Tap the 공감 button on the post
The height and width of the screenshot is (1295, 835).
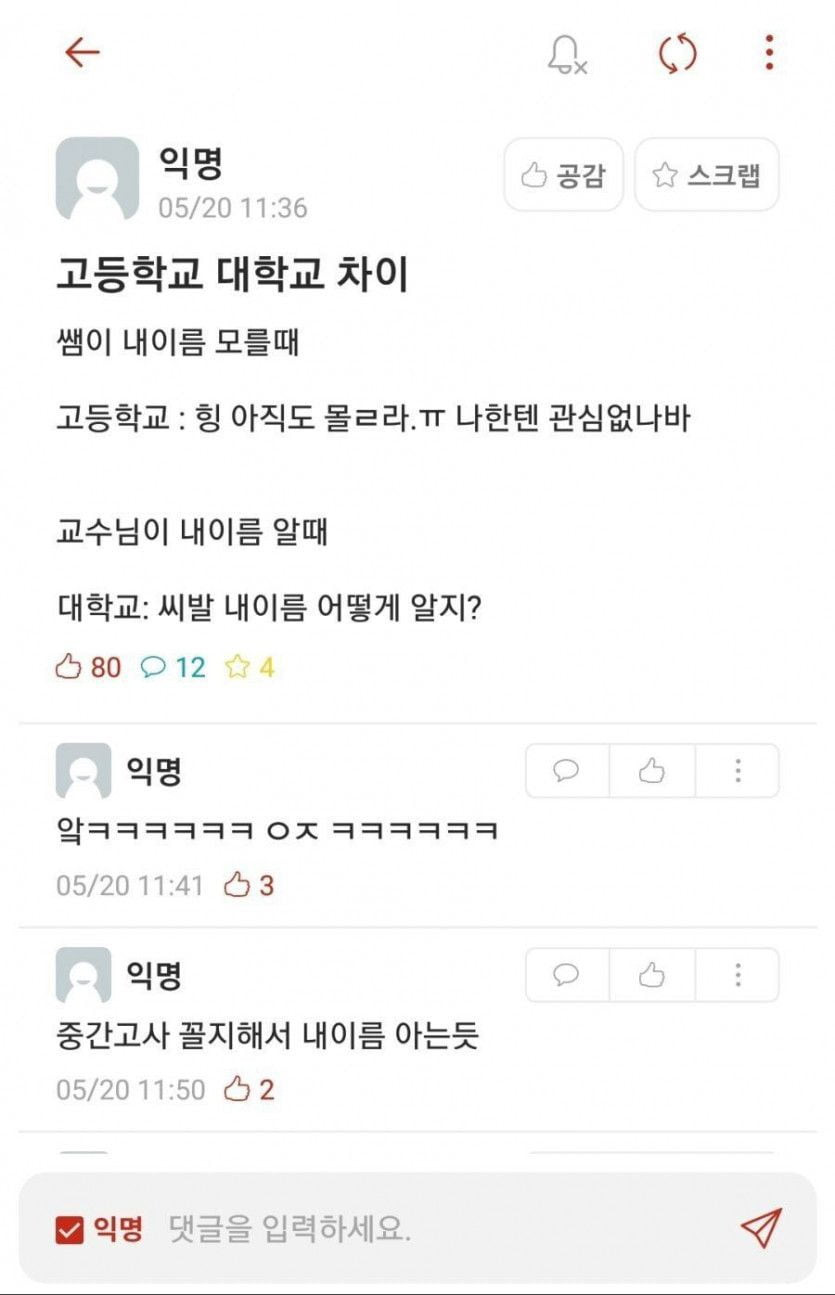563,176
